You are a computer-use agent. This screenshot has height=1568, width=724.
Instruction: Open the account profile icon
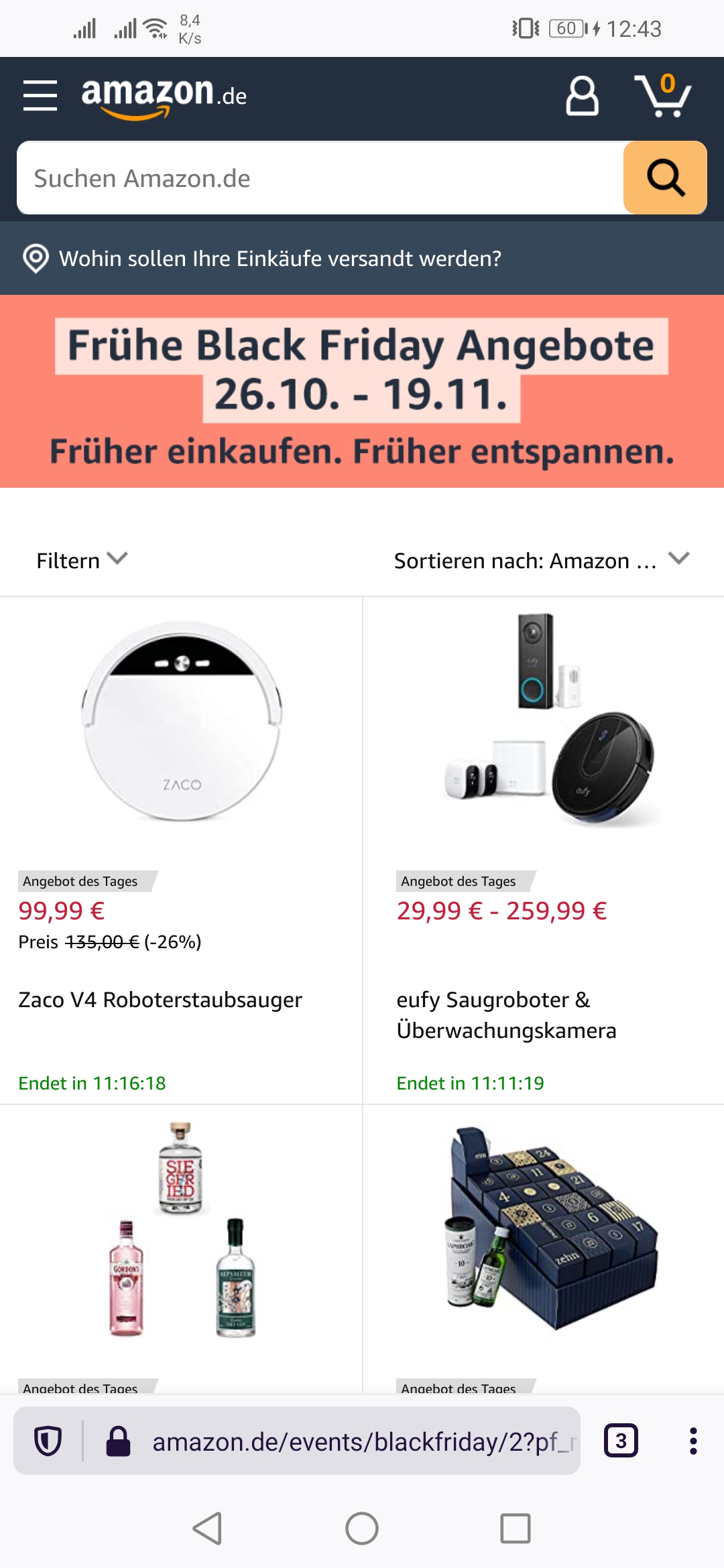(x=582, y=96)
